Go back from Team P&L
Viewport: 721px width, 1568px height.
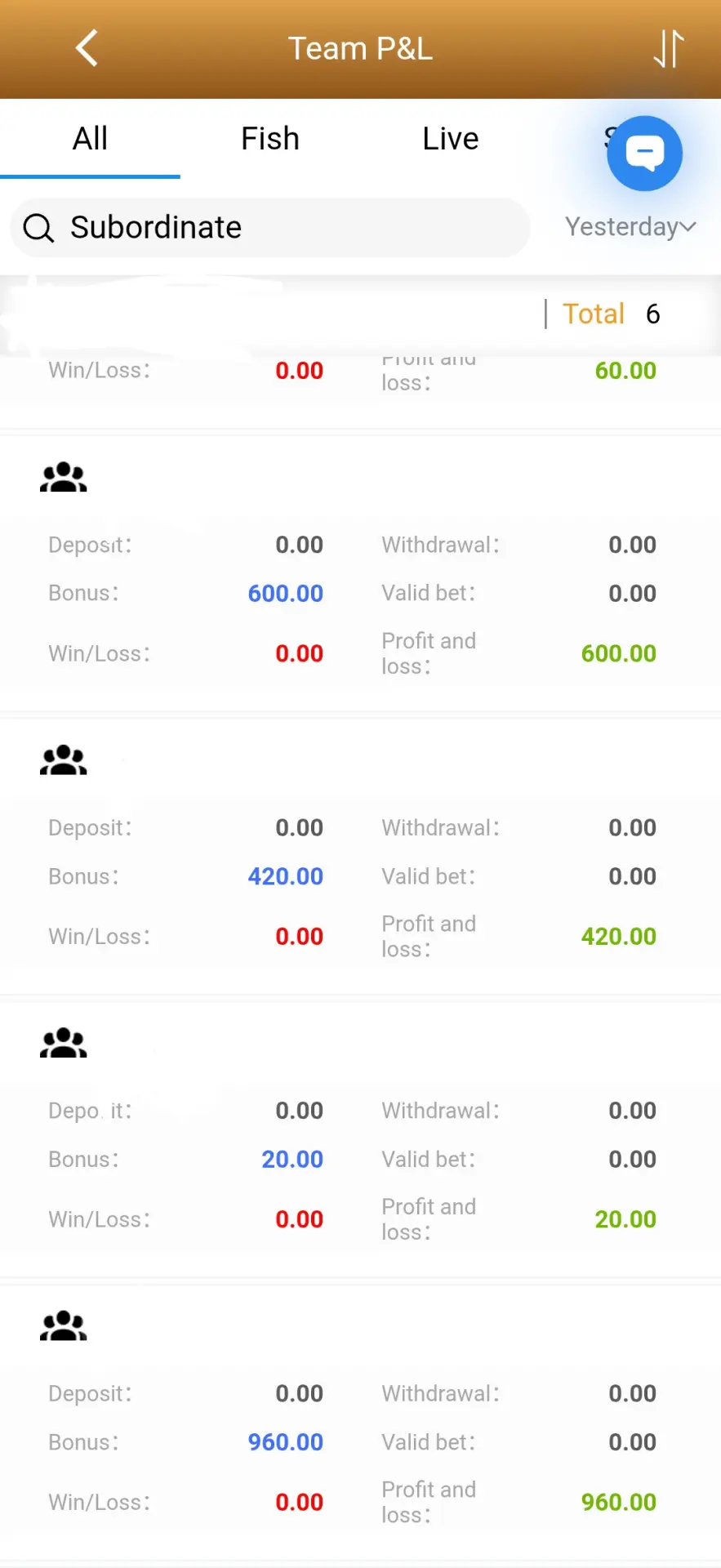pos(87,48)
